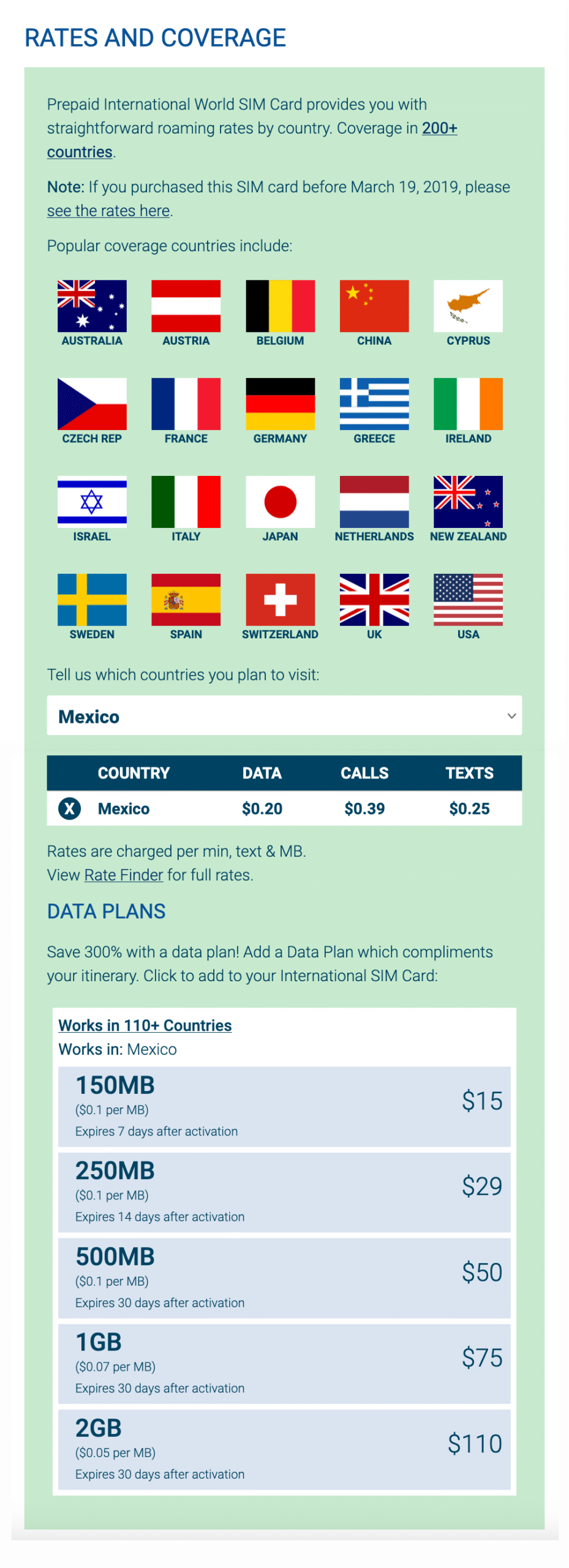
Task: Add the 2GB $110 data plan
Action: tap(284, 1449)
